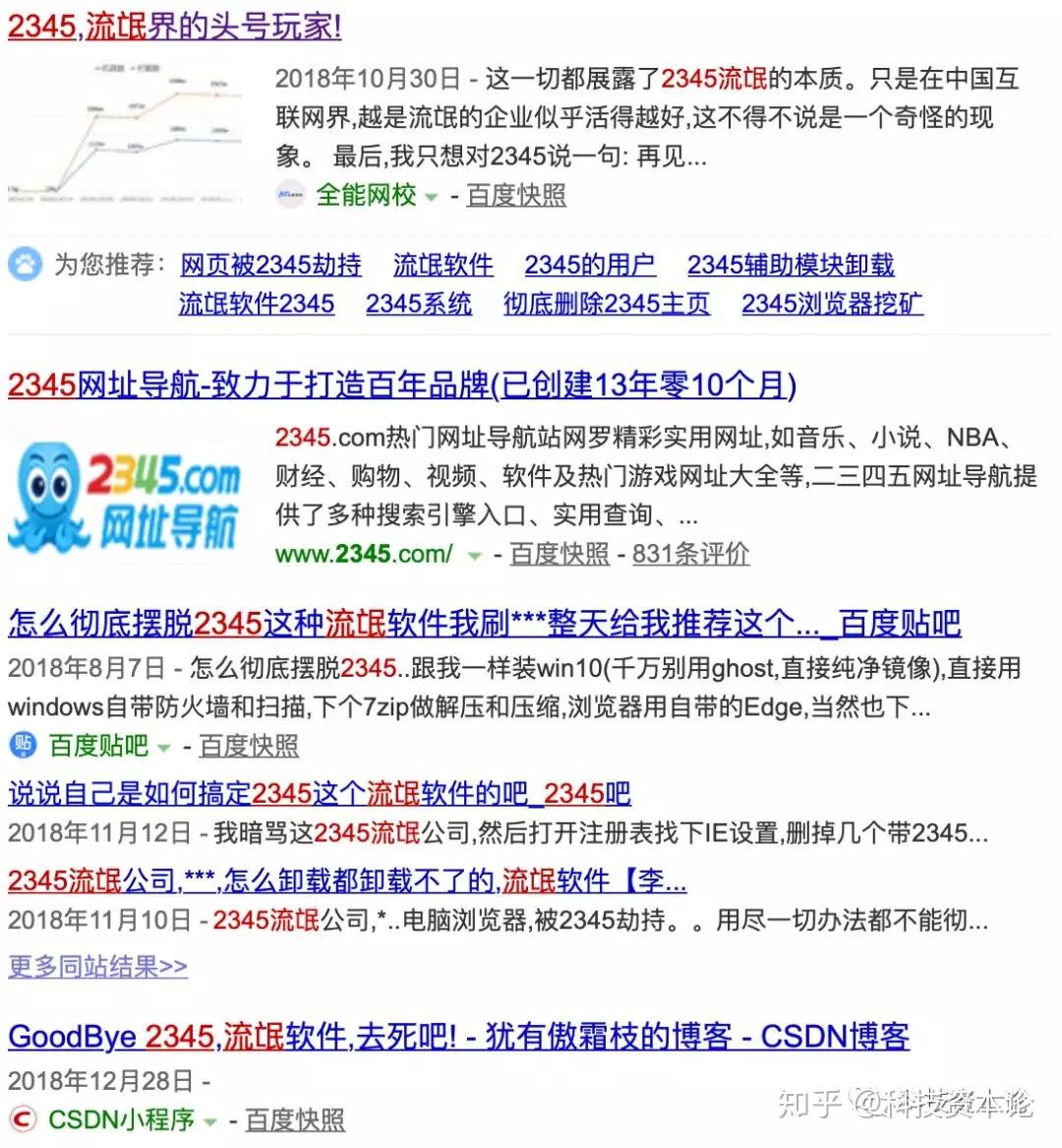Open 百度快照 for 全能网校 result
This screenshot has width=1062, height=1148.
pyautogui.click(x=516, y=195)
